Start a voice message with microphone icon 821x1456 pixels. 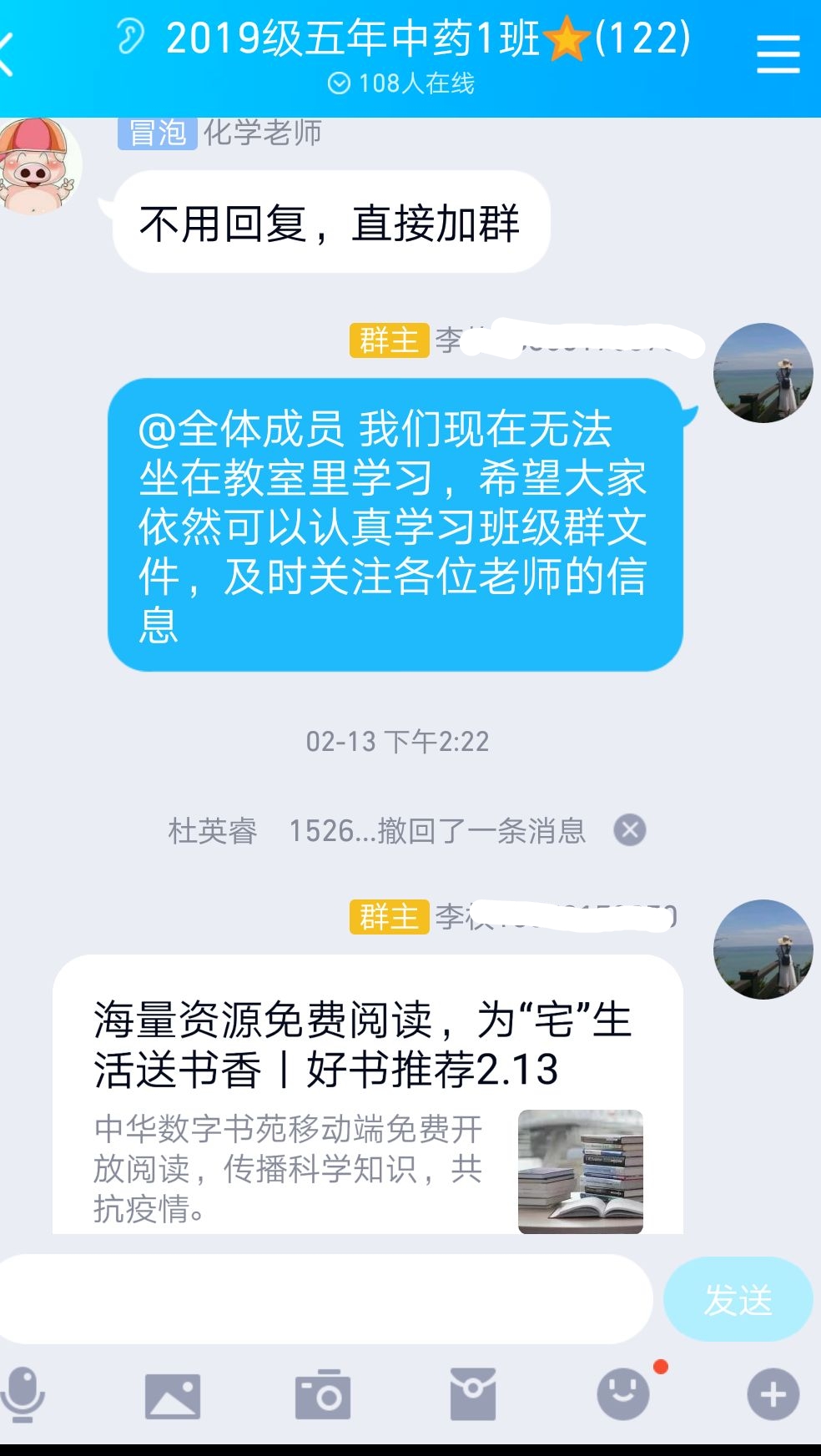click(x=23, y=1394)
